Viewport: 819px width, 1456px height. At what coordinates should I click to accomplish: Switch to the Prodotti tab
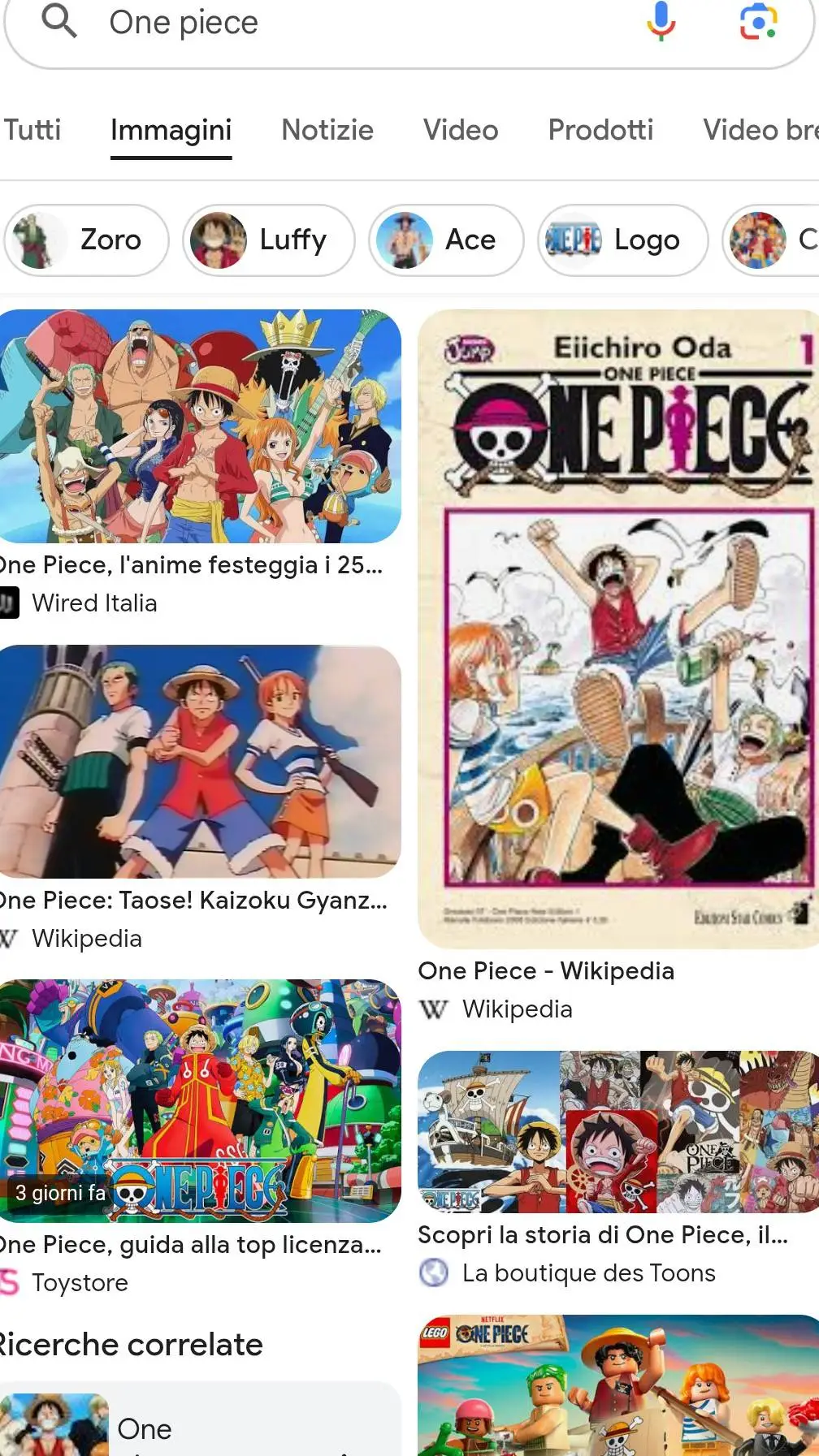[x=600, y=130]
